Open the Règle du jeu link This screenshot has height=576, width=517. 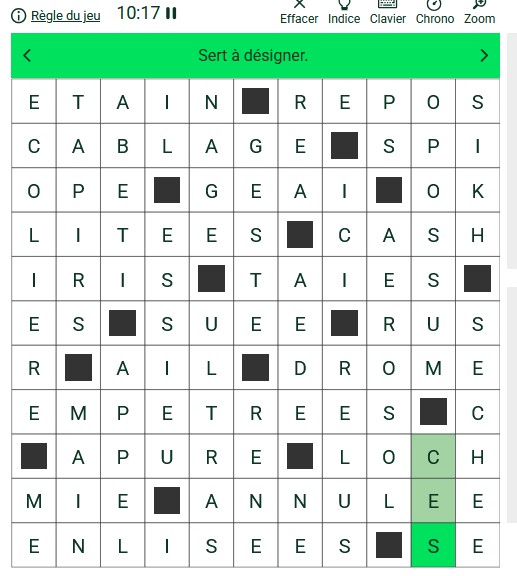pyautogui.click(x=65, y=16)
